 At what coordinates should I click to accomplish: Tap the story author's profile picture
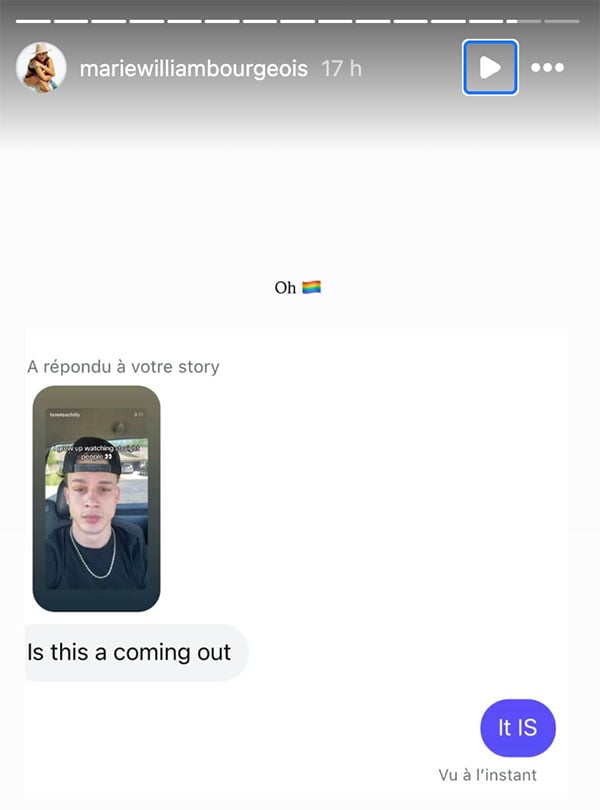click(41, 68)
